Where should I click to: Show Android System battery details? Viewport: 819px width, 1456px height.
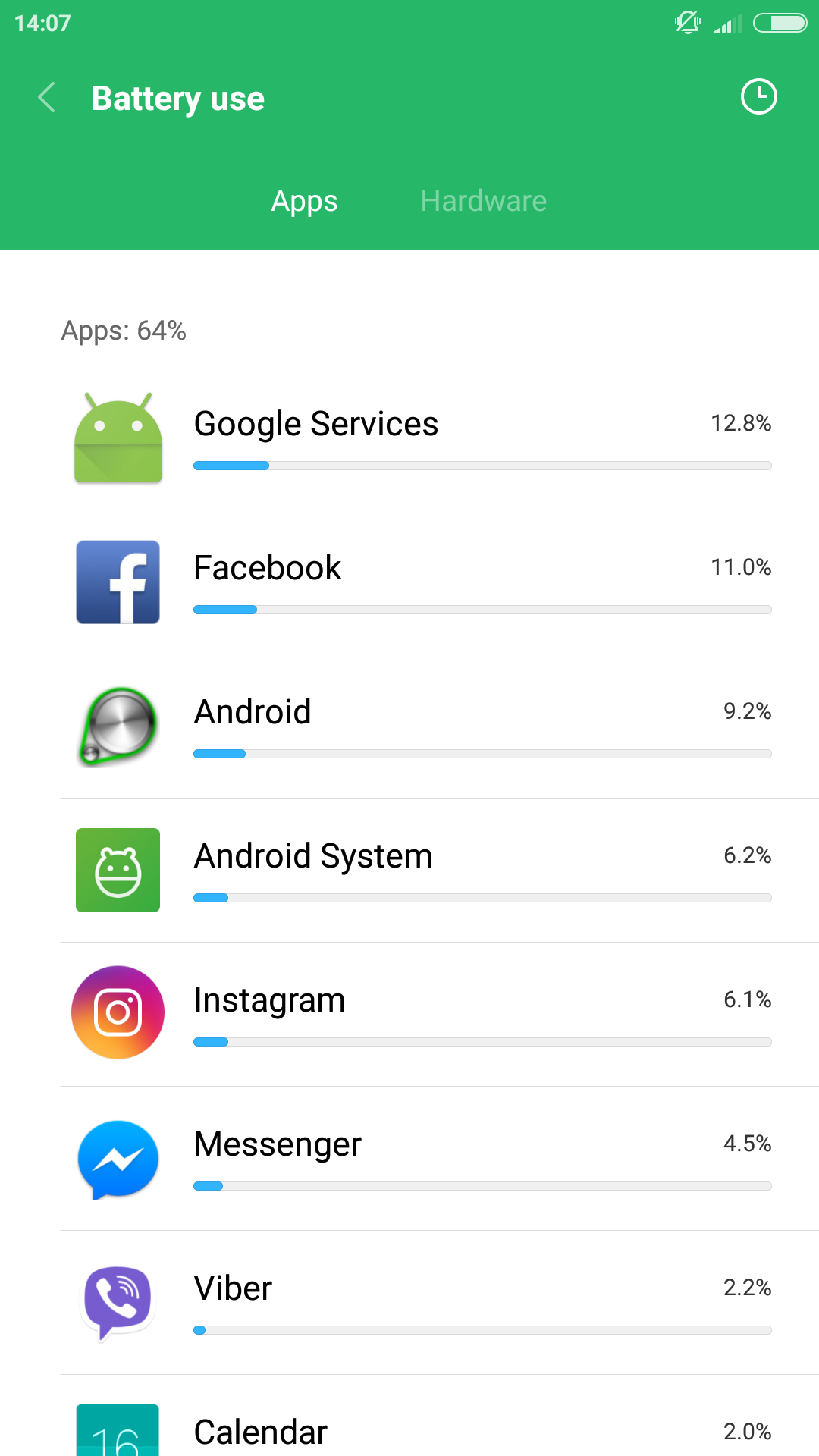click(440, 871)
